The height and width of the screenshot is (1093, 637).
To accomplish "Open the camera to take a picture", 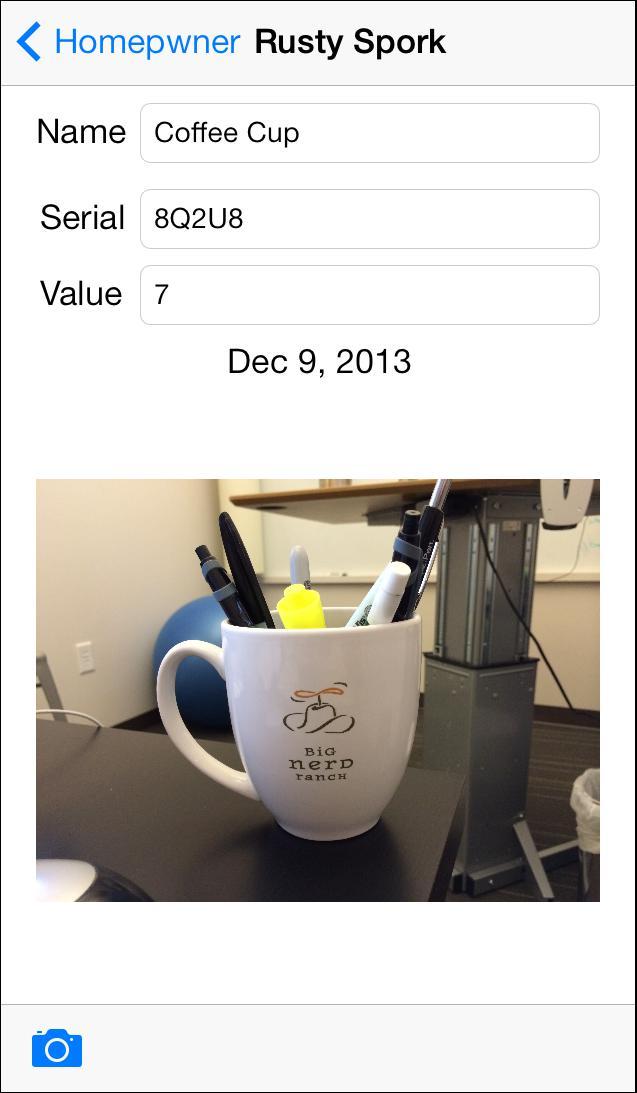I will coord(57,1048).
